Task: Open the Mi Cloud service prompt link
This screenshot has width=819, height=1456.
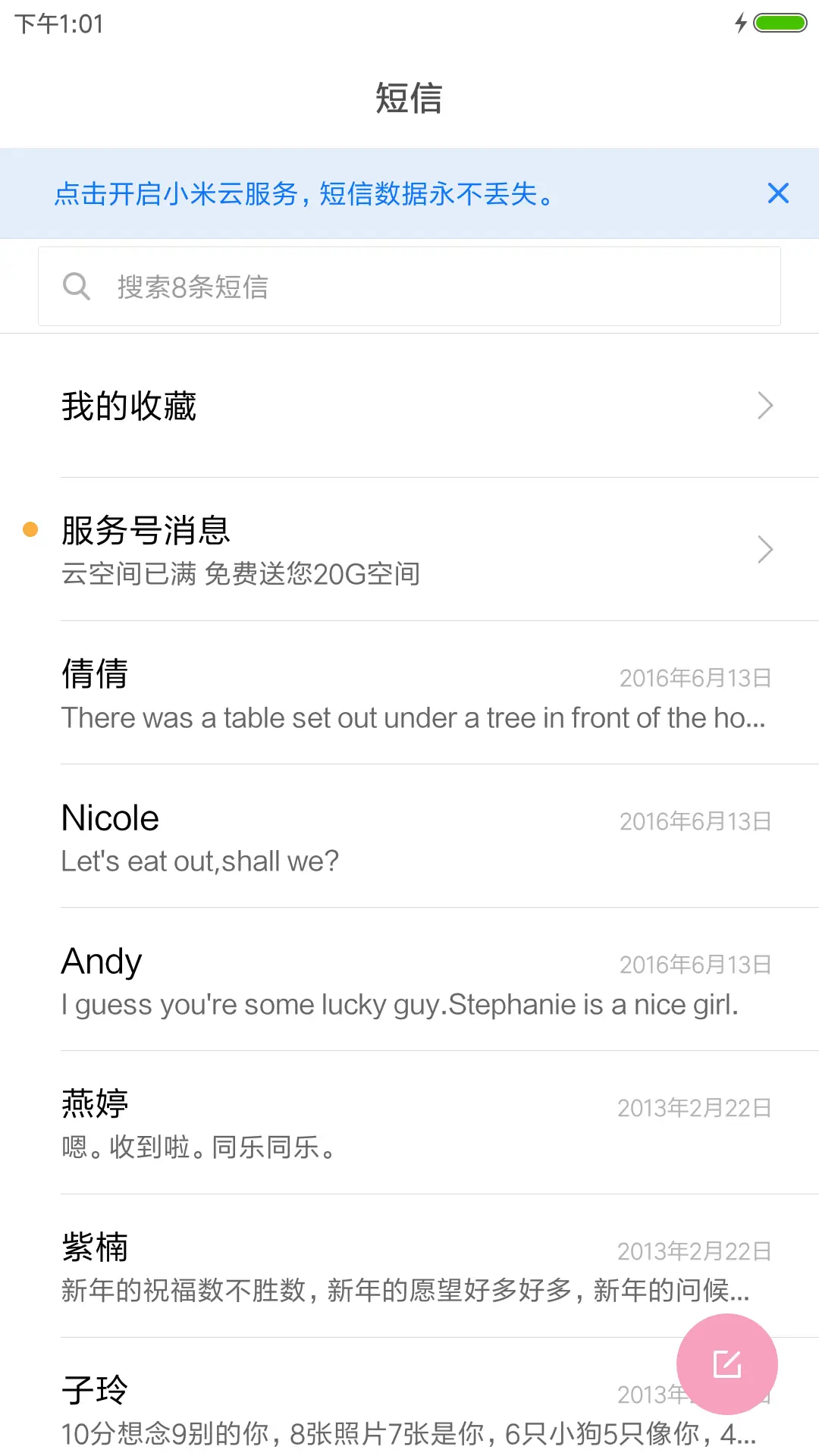Action: pos(303,194)
